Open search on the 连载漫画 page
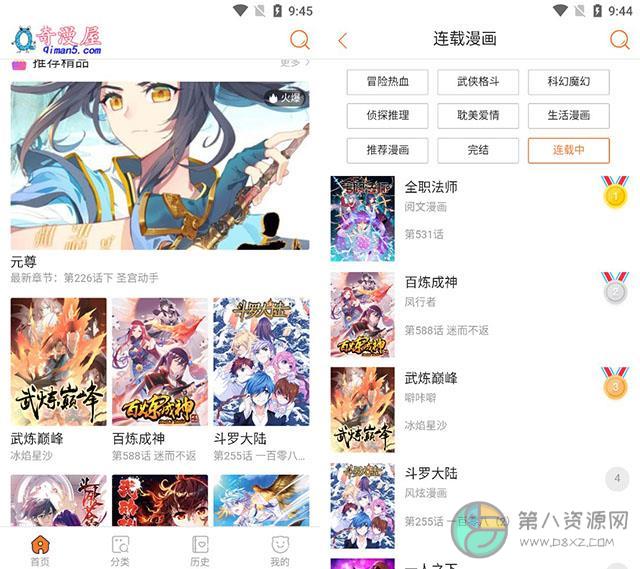Image resolution: width=640 pixels, height=569 pixels. (x=619, y=40)
